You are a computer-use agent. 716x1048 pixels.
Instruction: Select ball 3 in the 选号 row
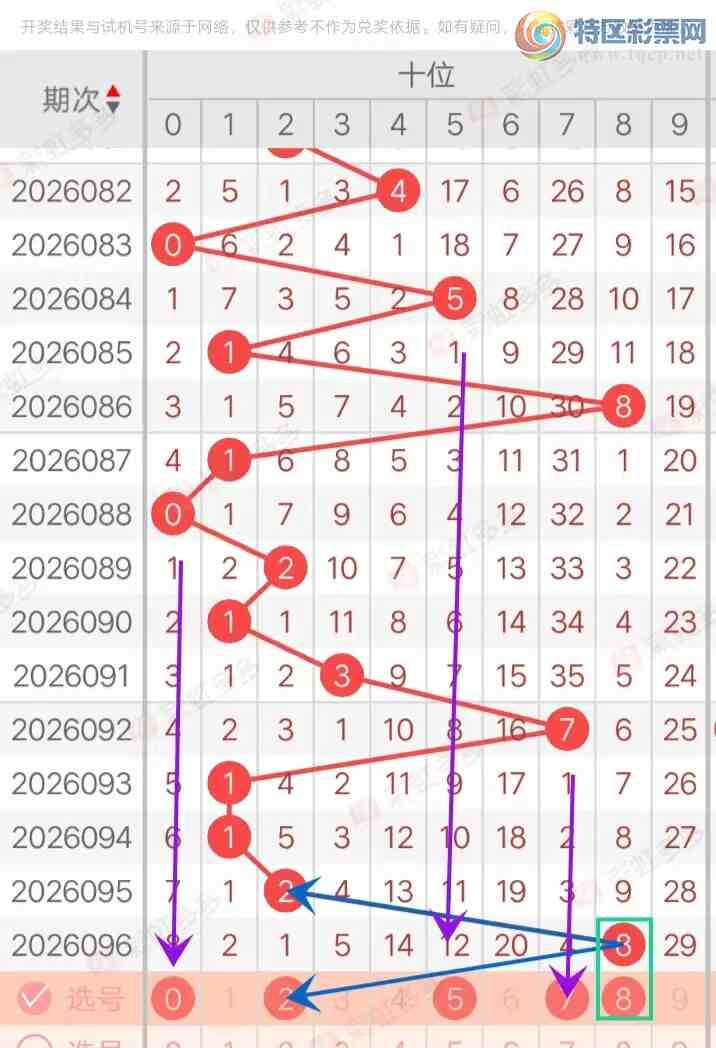click(x=342, y=998)
